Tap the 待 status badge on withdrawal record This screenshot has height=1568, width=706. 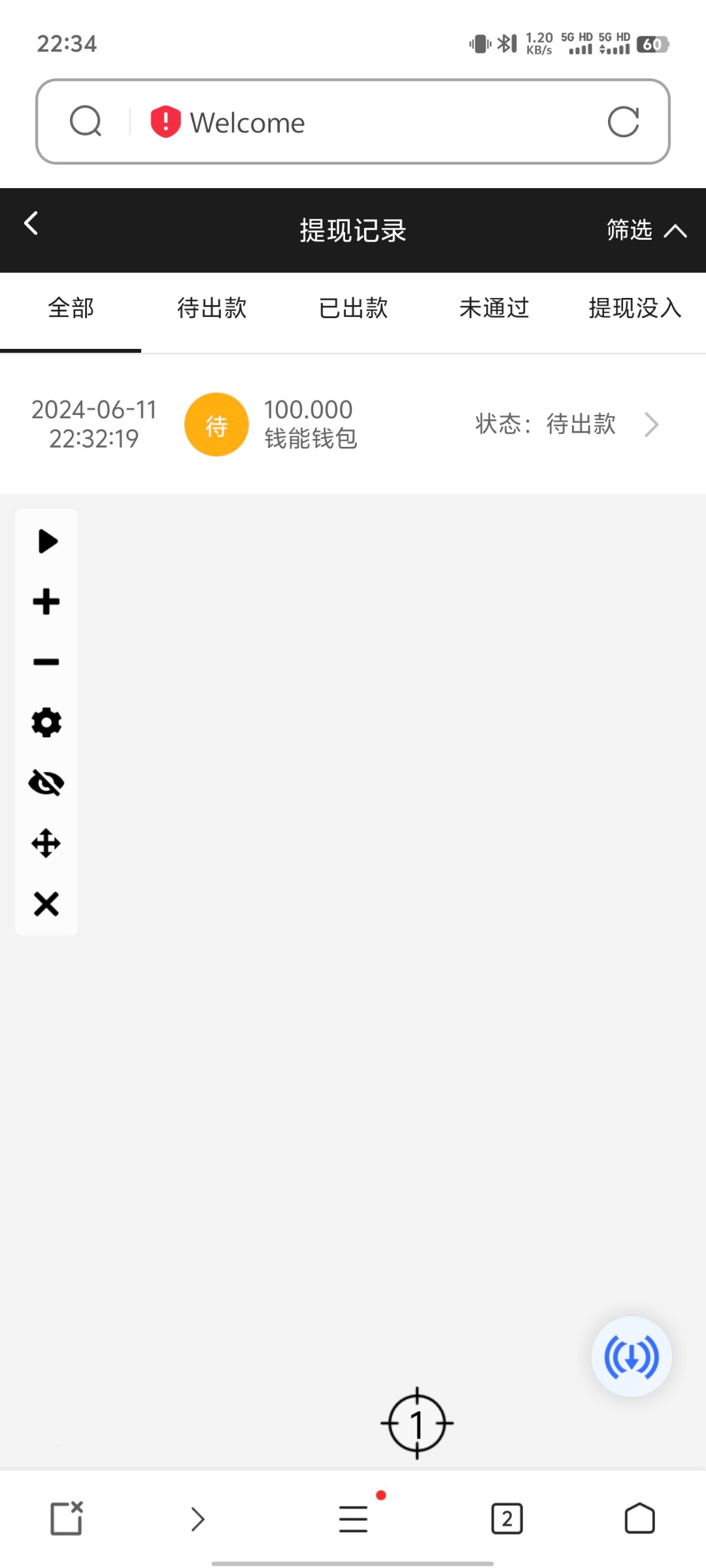(216, 424)
